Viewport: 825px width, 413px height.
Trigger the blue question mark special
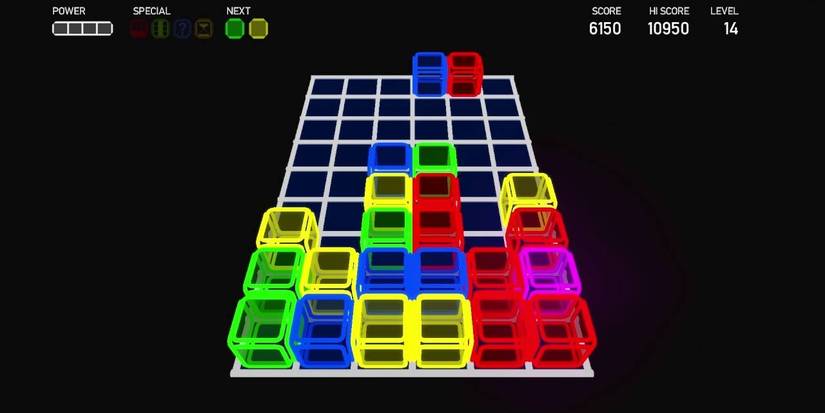pos(182,29)
